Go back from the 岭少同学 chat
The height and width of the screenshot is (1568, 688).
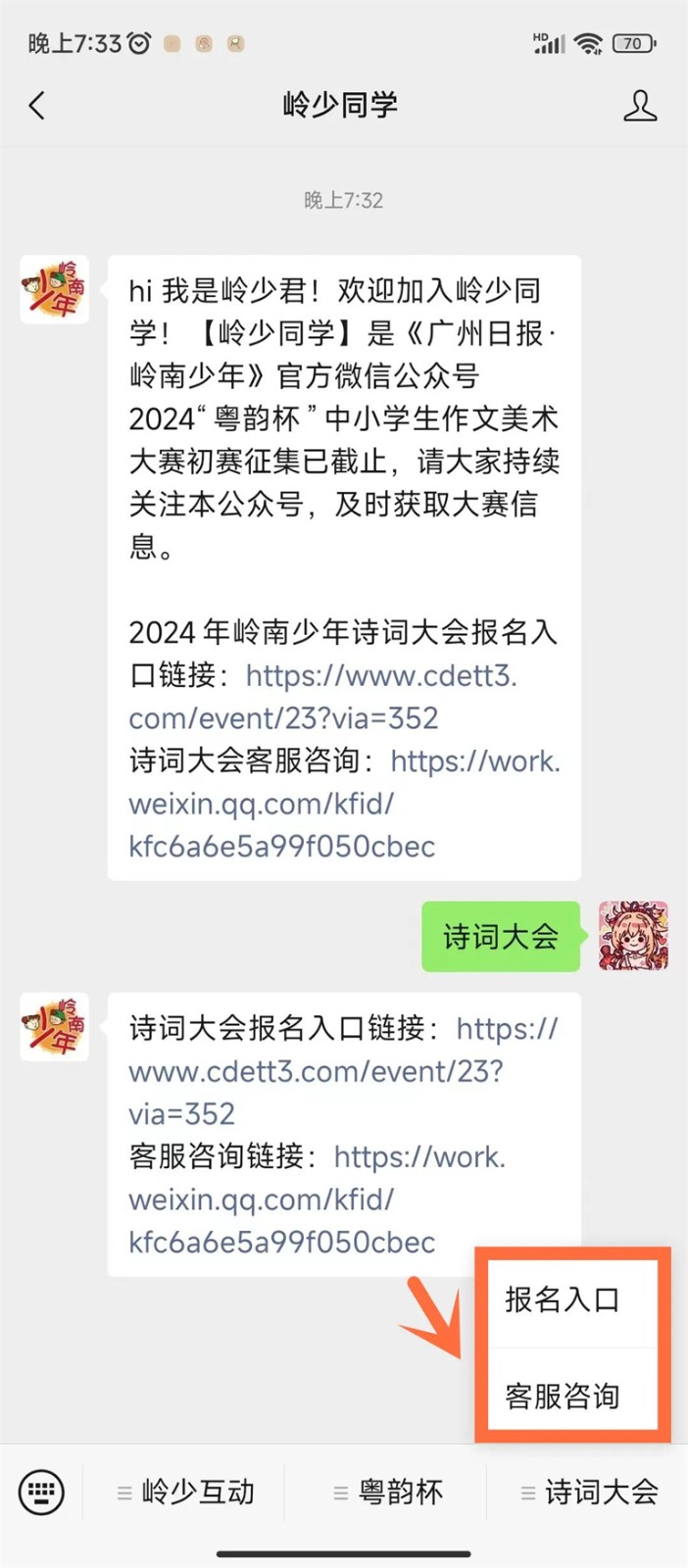point(37,106)
